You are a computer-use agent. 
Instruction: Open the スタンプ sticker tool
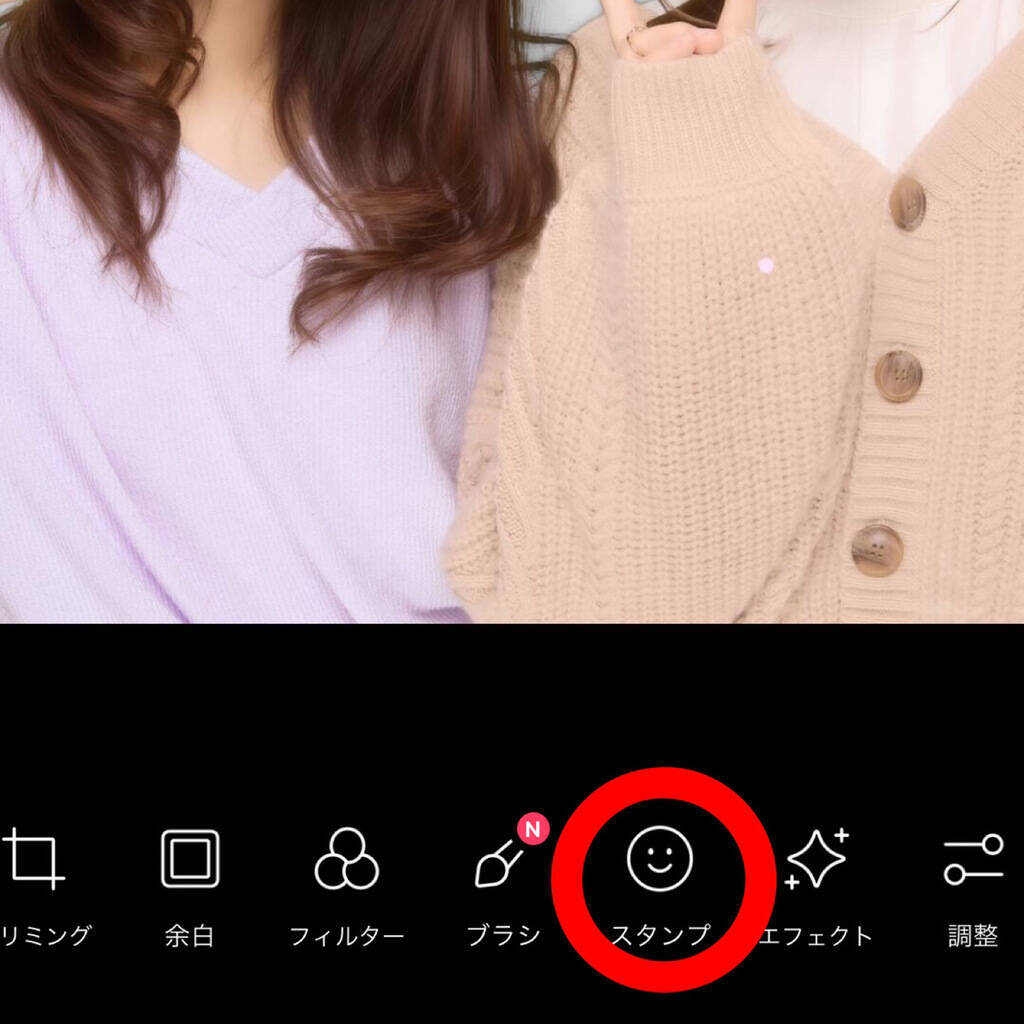660,862
